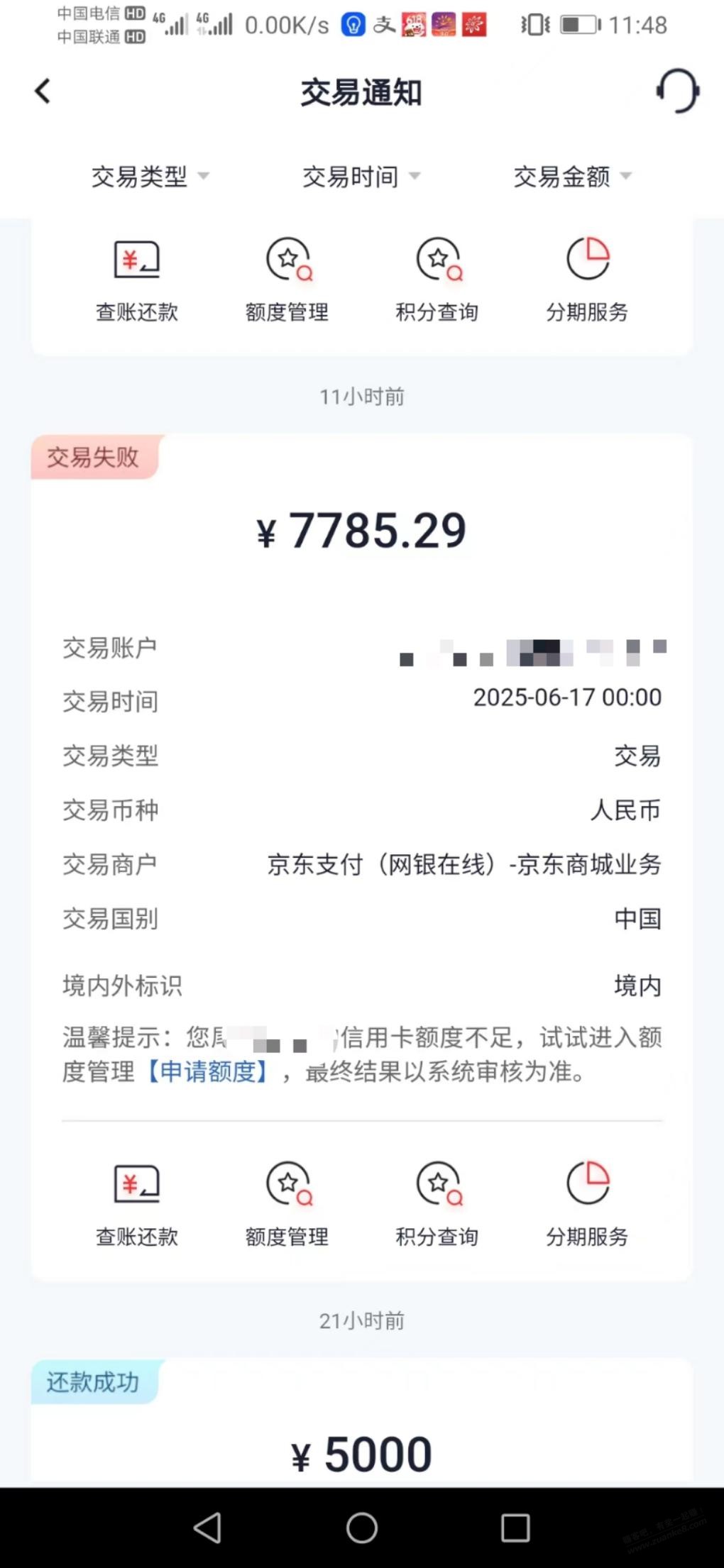Open the 还款成功 ¥5000 notification card
724x1568 pixels.
click(361, 1422)
